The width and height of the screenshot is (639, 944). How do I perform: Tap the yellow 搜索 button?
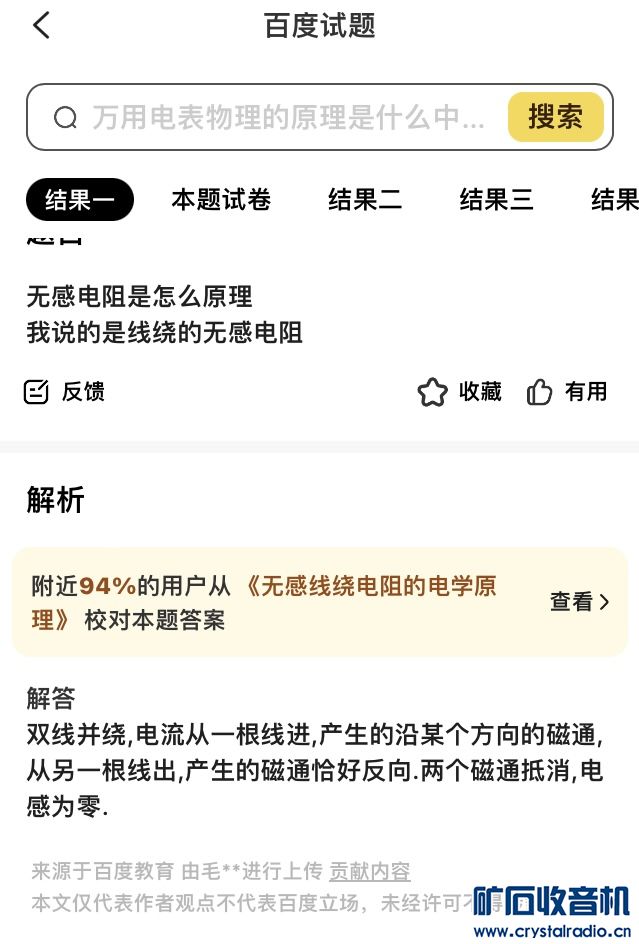pyautogui.click(x=555, y=117)
